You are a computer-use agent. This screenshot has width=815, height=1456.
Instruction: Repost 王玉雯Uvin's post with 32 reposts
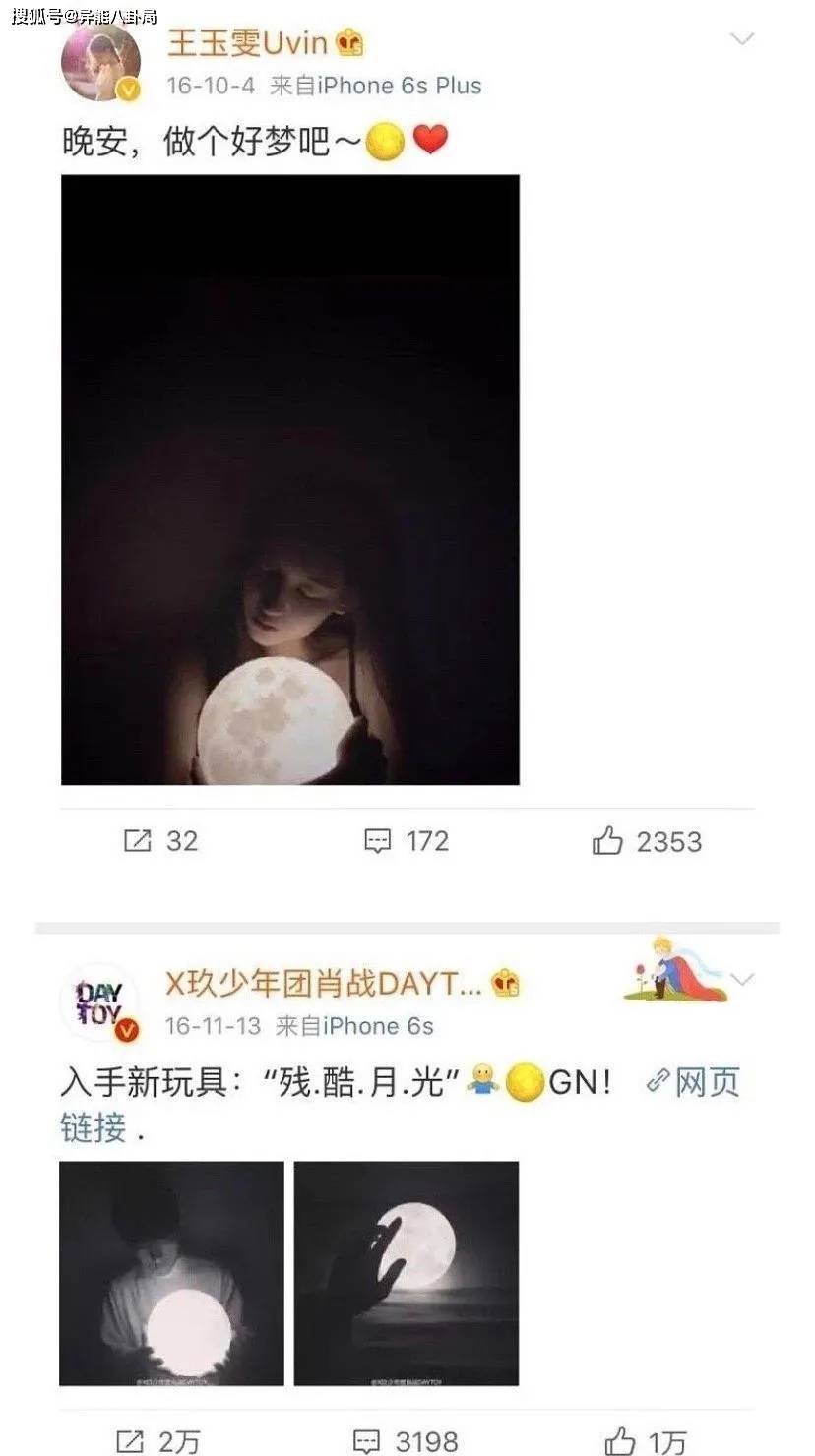[x=160, y=841]
